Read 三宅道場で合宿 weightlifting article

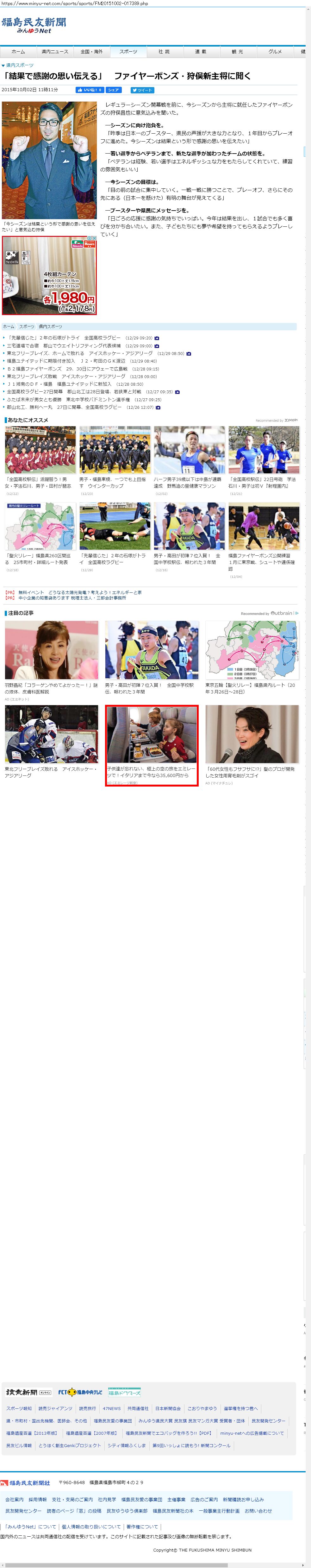coord(64,346)
